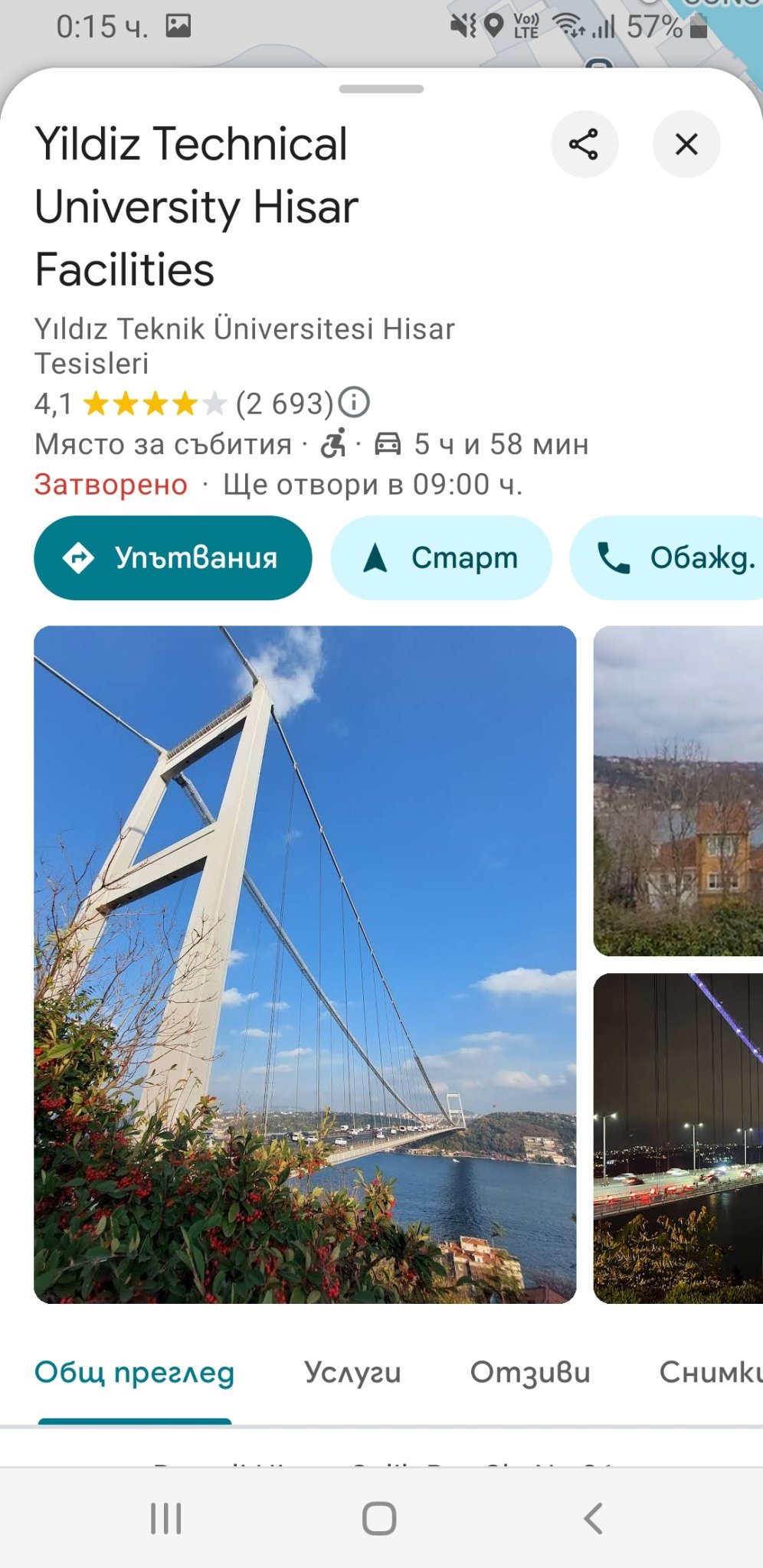This screenshot has width=763, height=1568.
Task: Tap the closing hours line Затворено
Action: pyautogui.click(x=279, y=485)
